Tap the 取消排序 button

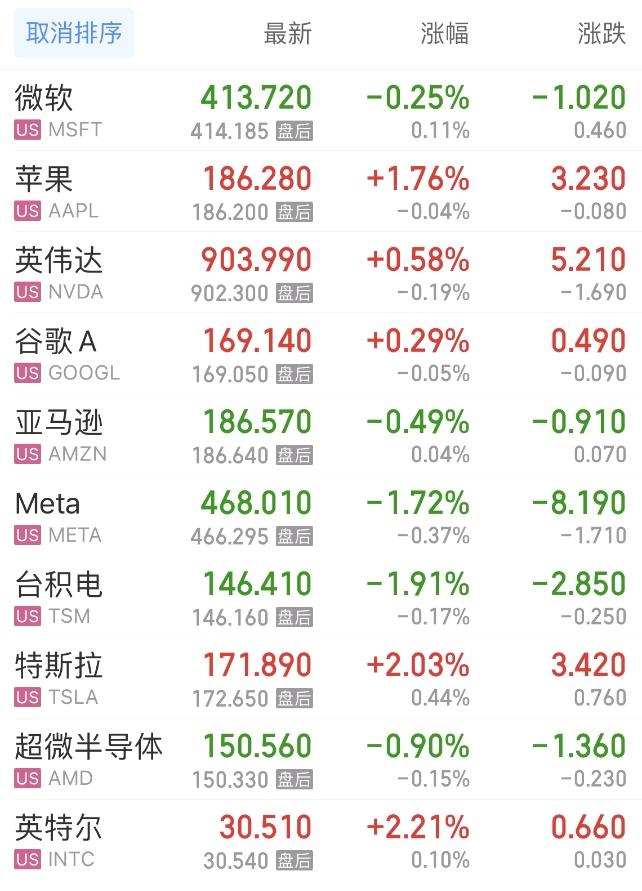(x=74, y=33)
